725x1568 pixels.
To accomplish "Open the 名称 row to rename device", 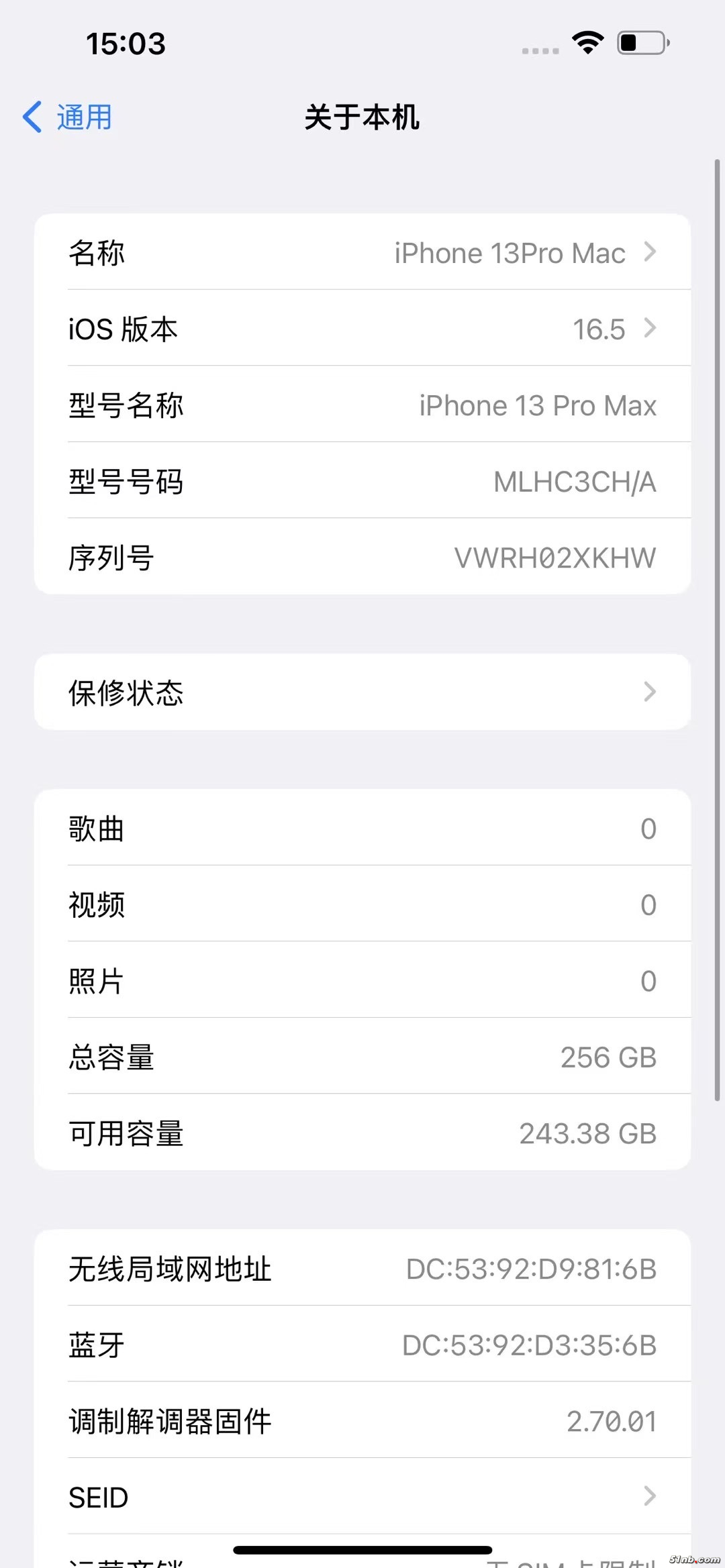I will (362, 253).
